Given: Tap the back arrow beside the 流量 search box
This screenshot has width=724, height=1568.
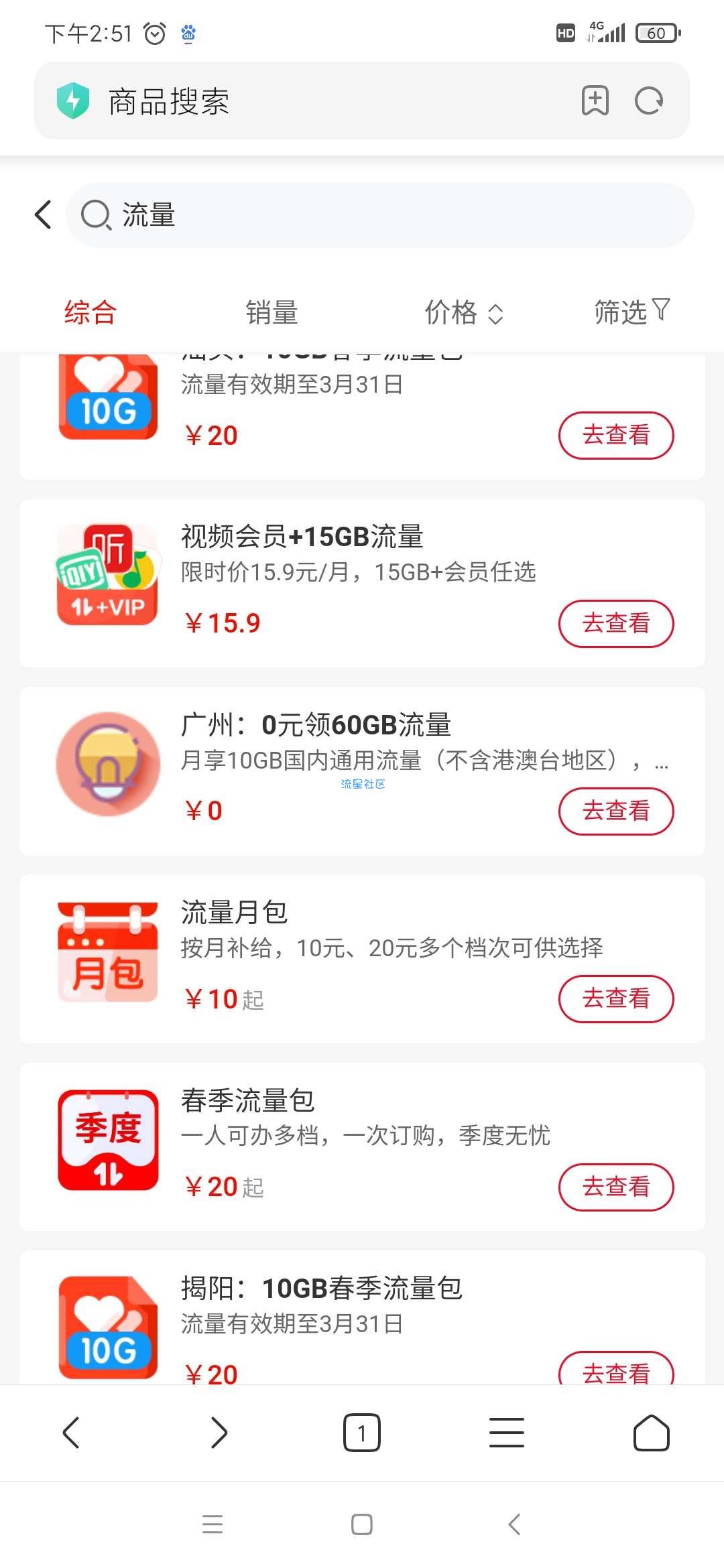Looking at the screenshot, I should (x=43, y=215).
